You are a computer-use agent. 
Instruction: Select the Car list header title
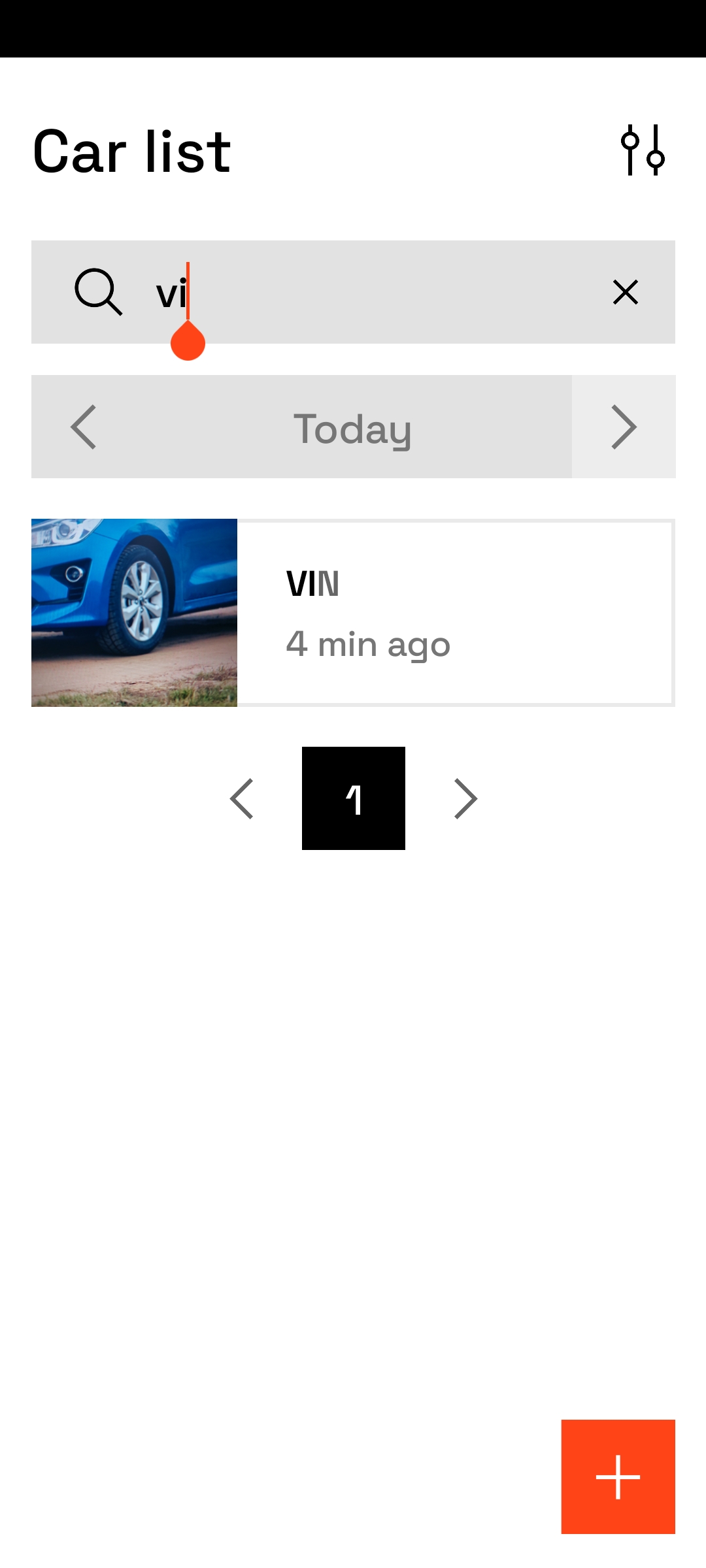point(131,152)
